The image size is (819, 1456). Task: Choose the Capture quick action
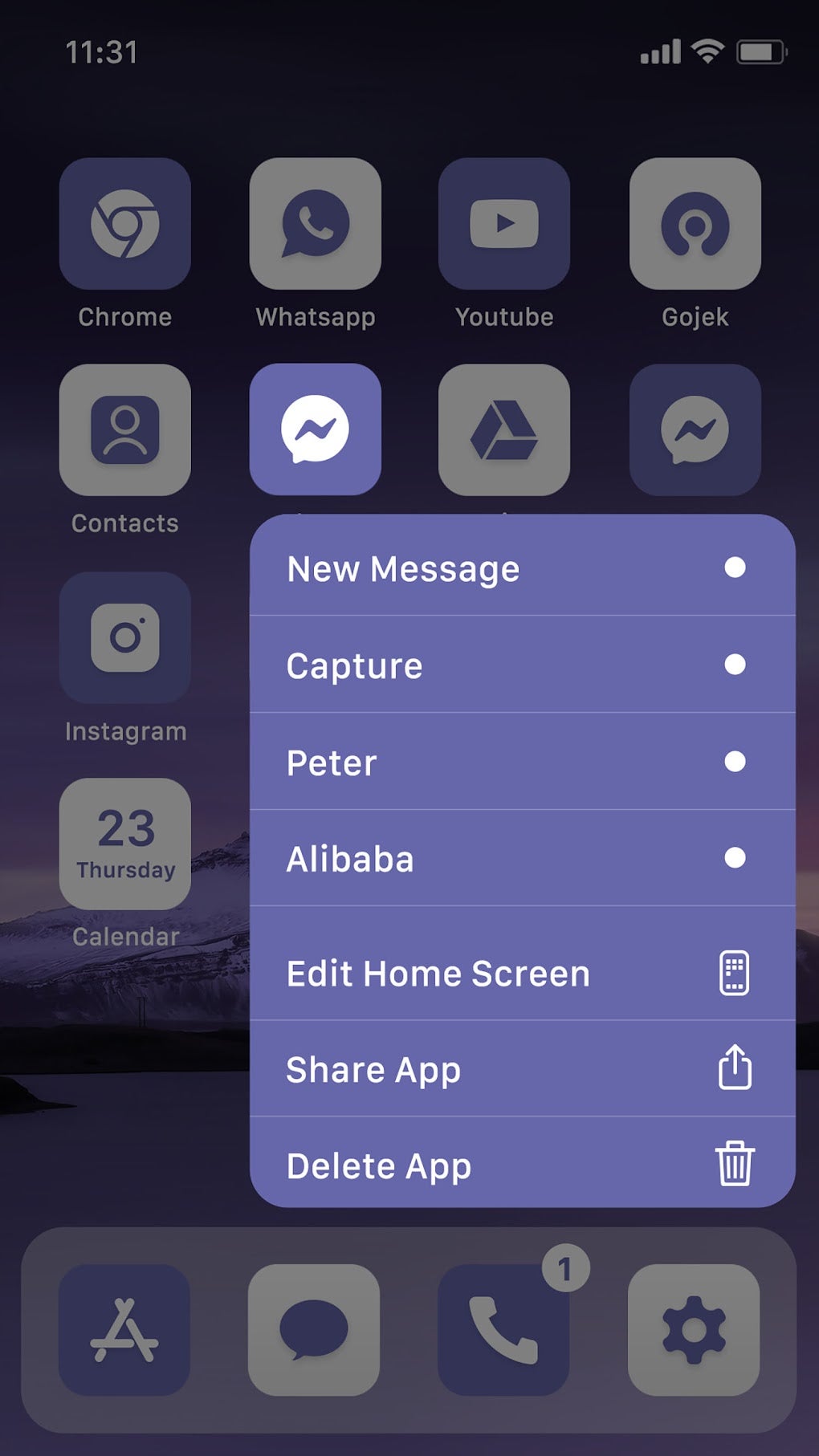[522, 665]
